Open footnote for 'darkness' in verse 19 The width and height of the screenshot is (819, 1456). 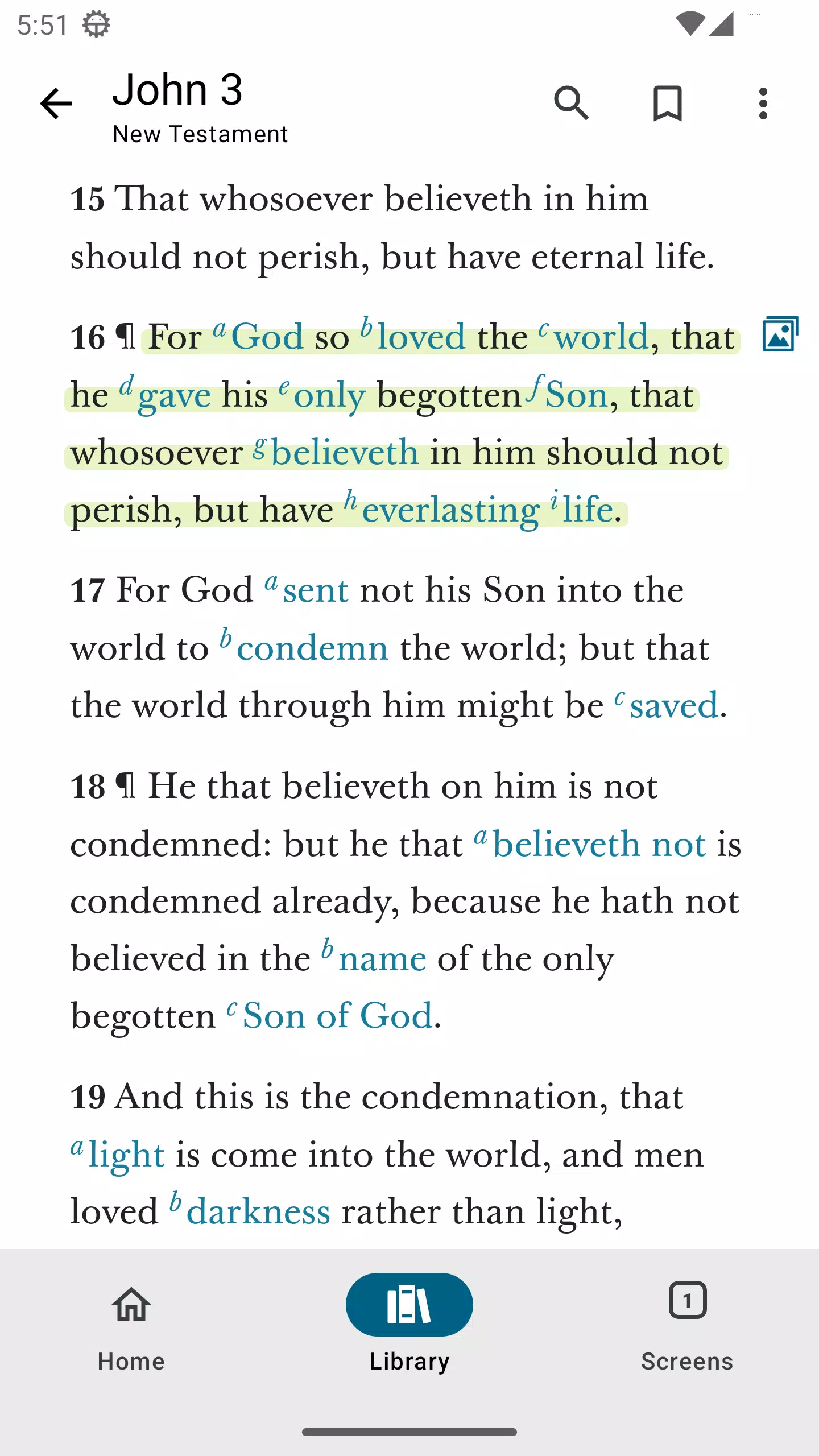(258, 1212)
